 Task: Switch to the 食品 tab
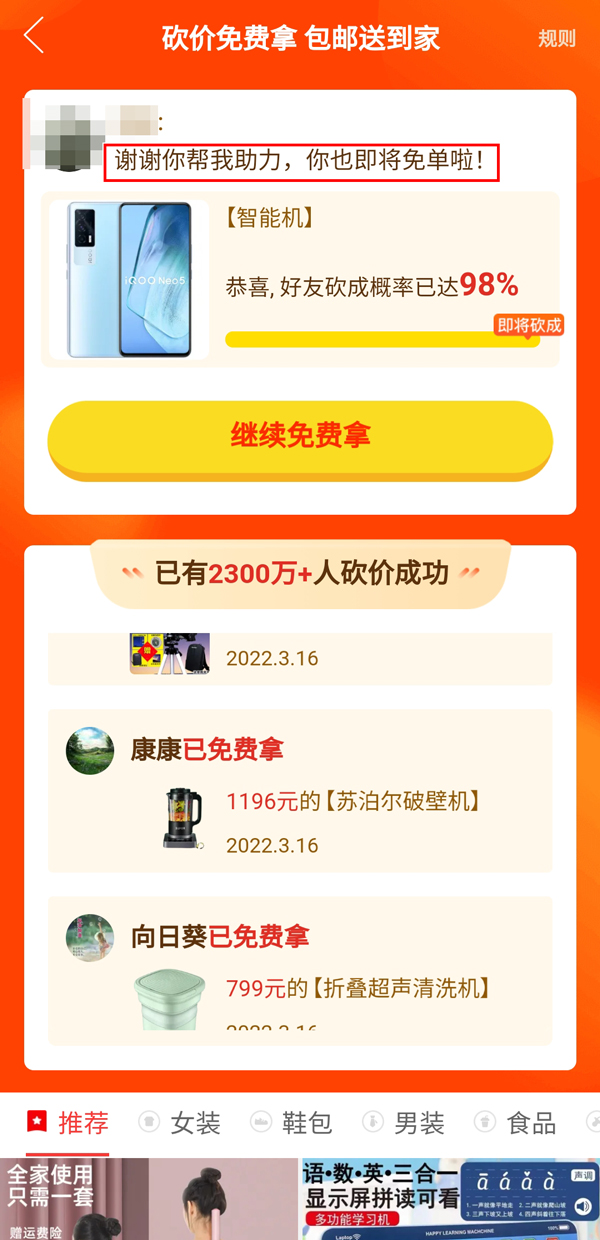click(515, 1123)
